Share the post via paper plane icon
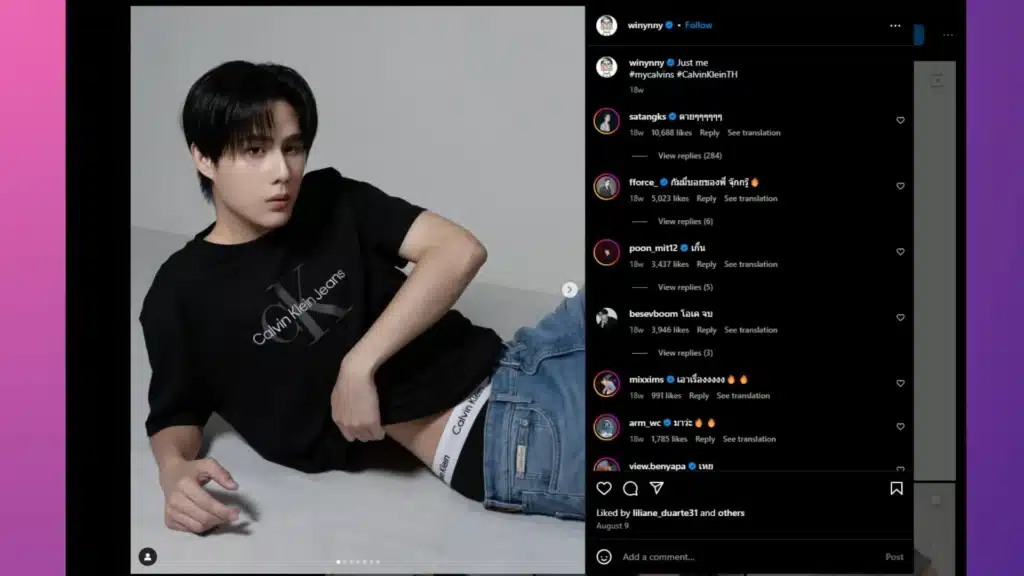The height and width of the screenshot is (576, 1024). 657,488
